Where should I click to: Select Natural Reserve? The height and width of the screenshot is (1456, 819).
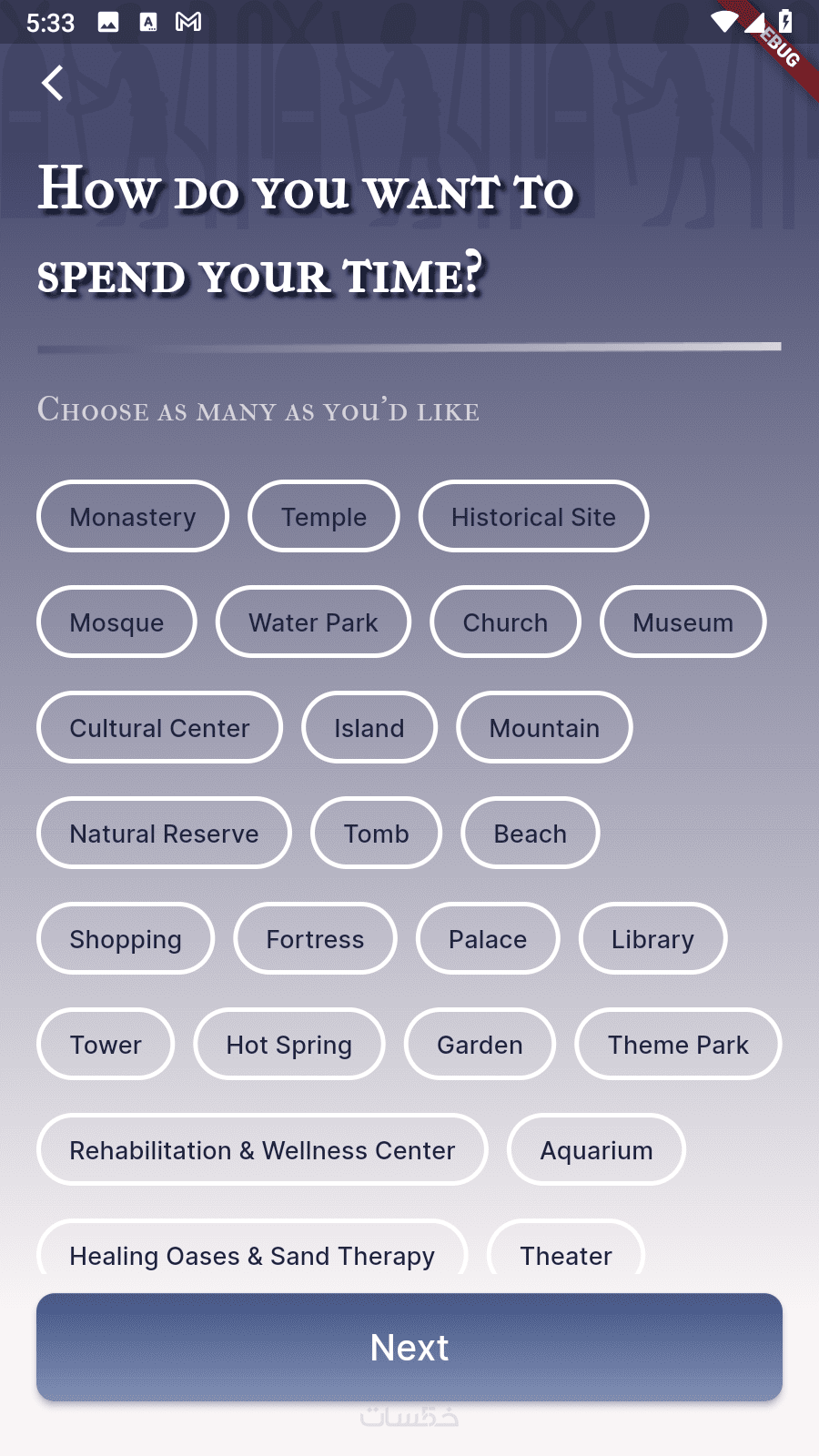click(164, 833)
